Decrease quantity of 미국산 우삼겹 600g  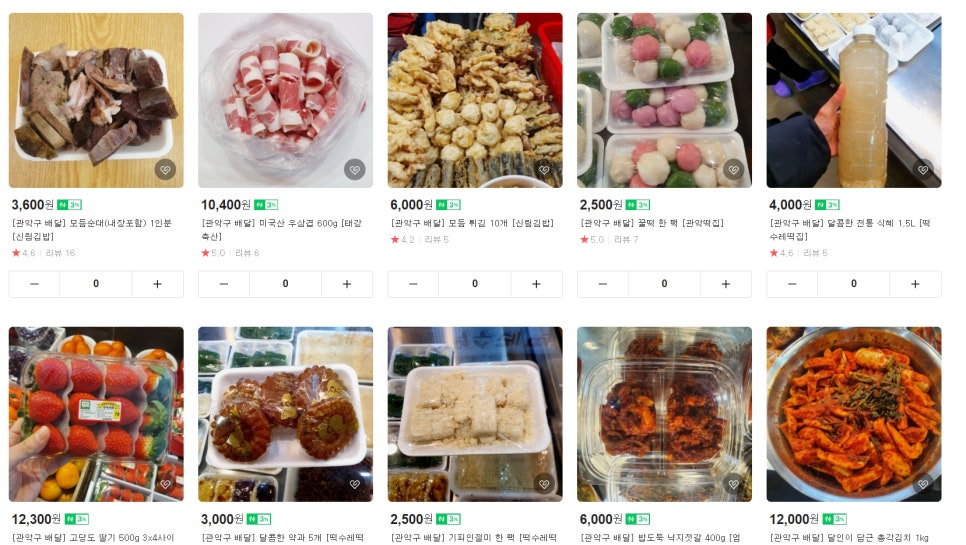click(x=224, y=284)
